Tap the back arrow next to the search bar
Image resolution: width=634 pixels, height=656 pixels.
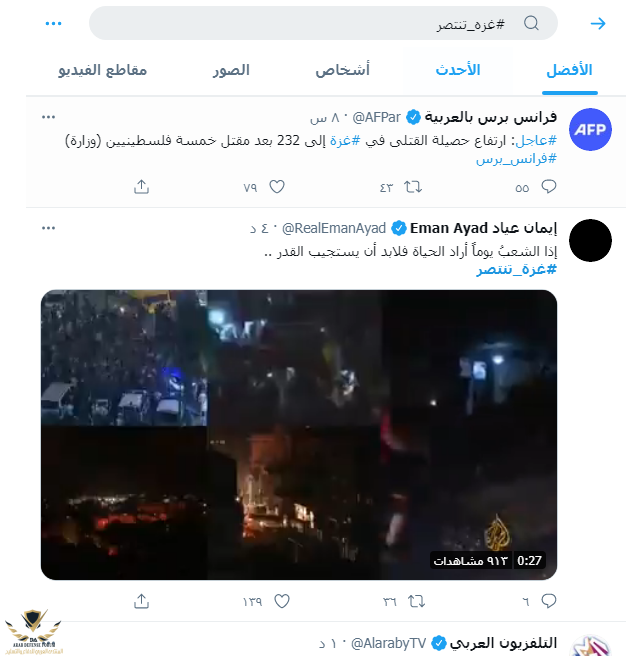coord(598,23)
